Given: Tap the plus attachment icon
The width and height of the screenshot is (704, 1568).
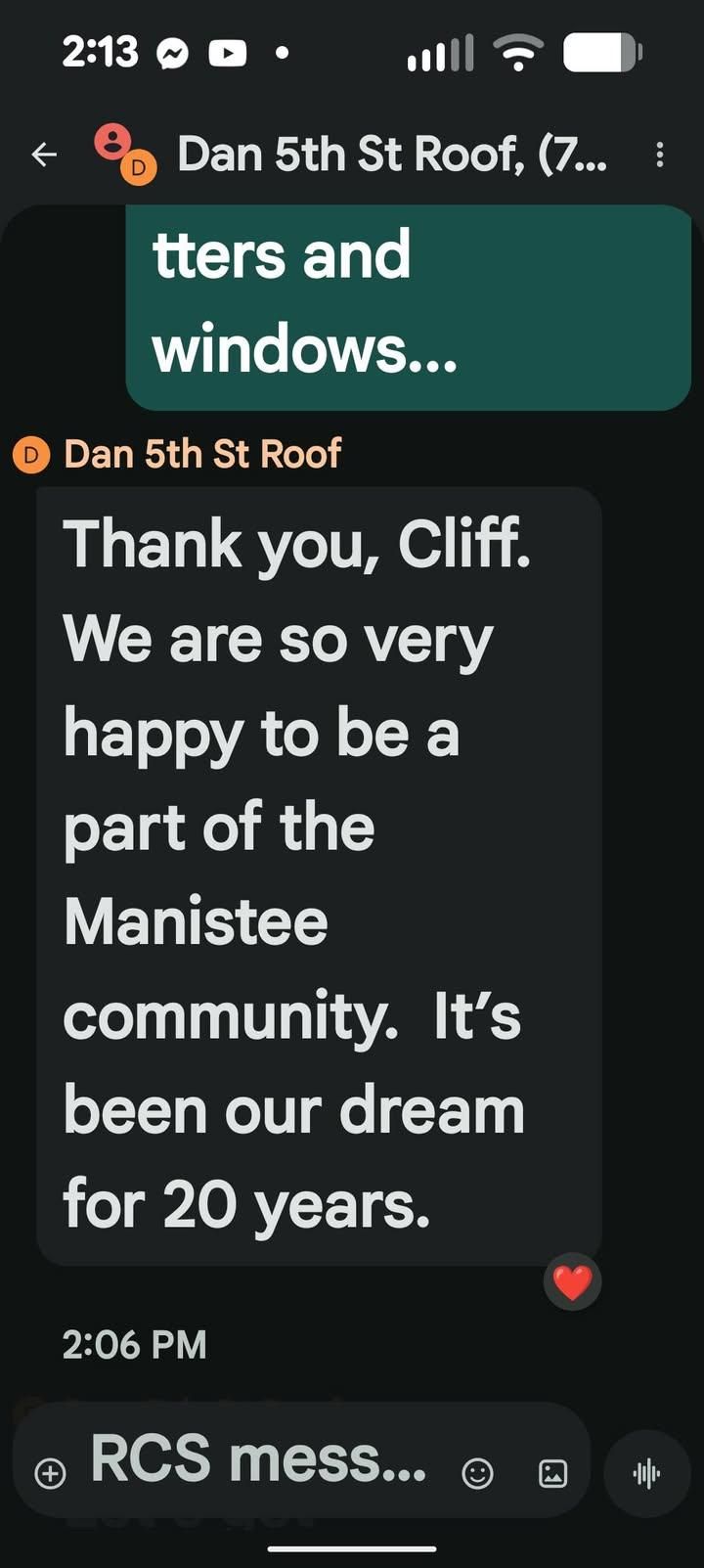Looking at the screenshot, I should tap(50, 1473).
